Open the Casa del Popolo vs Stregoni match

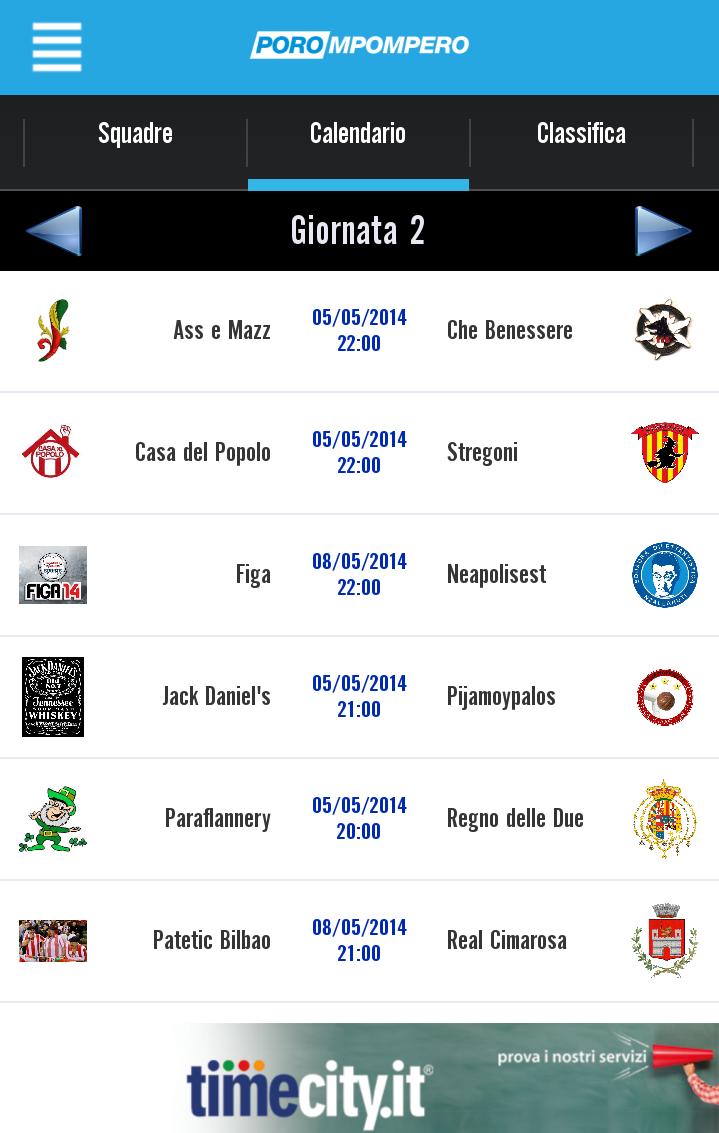[359, 453]
